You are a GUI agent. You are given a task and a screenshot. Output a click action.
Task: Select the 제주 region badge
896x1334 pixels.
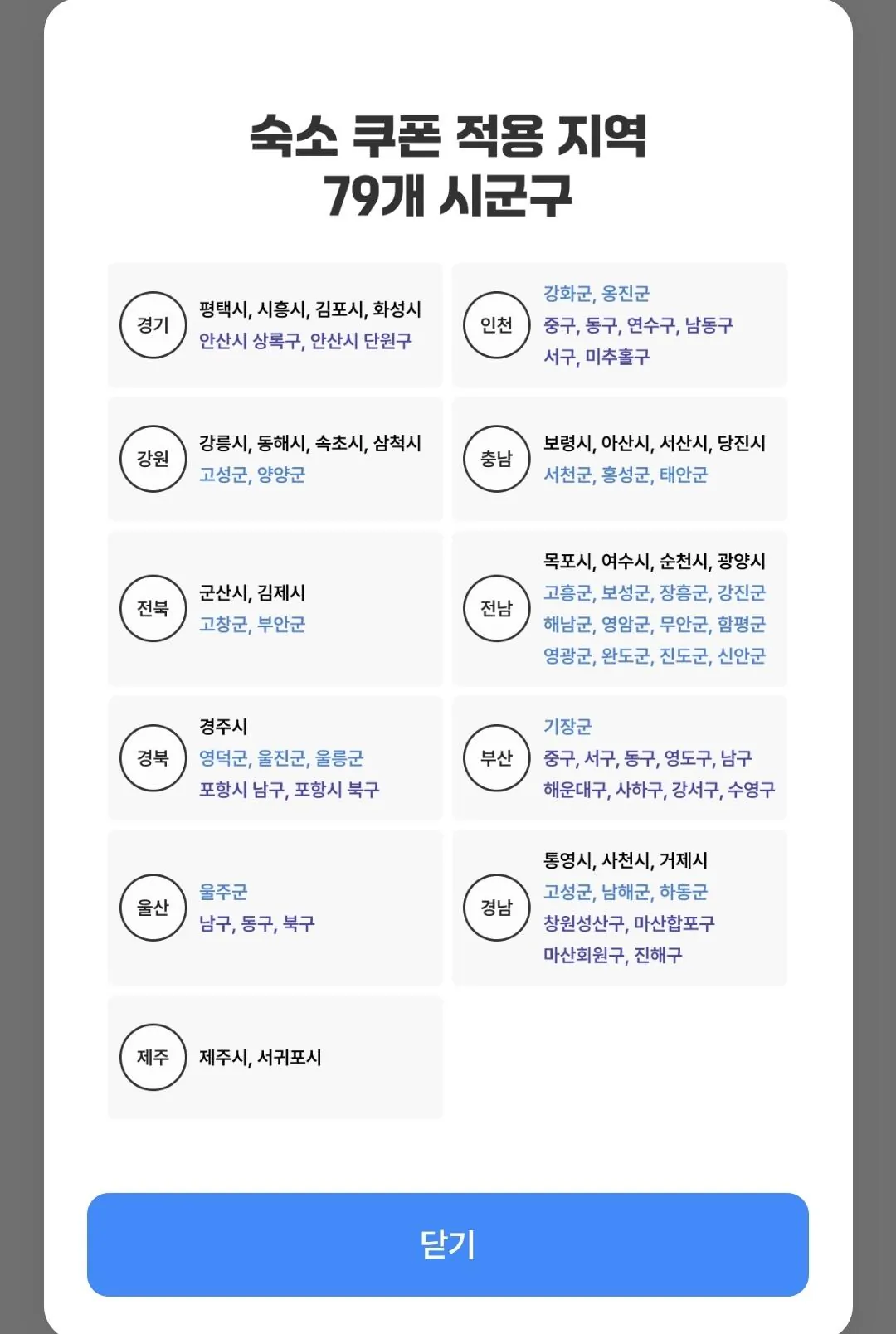click(x=153, y=1058)
